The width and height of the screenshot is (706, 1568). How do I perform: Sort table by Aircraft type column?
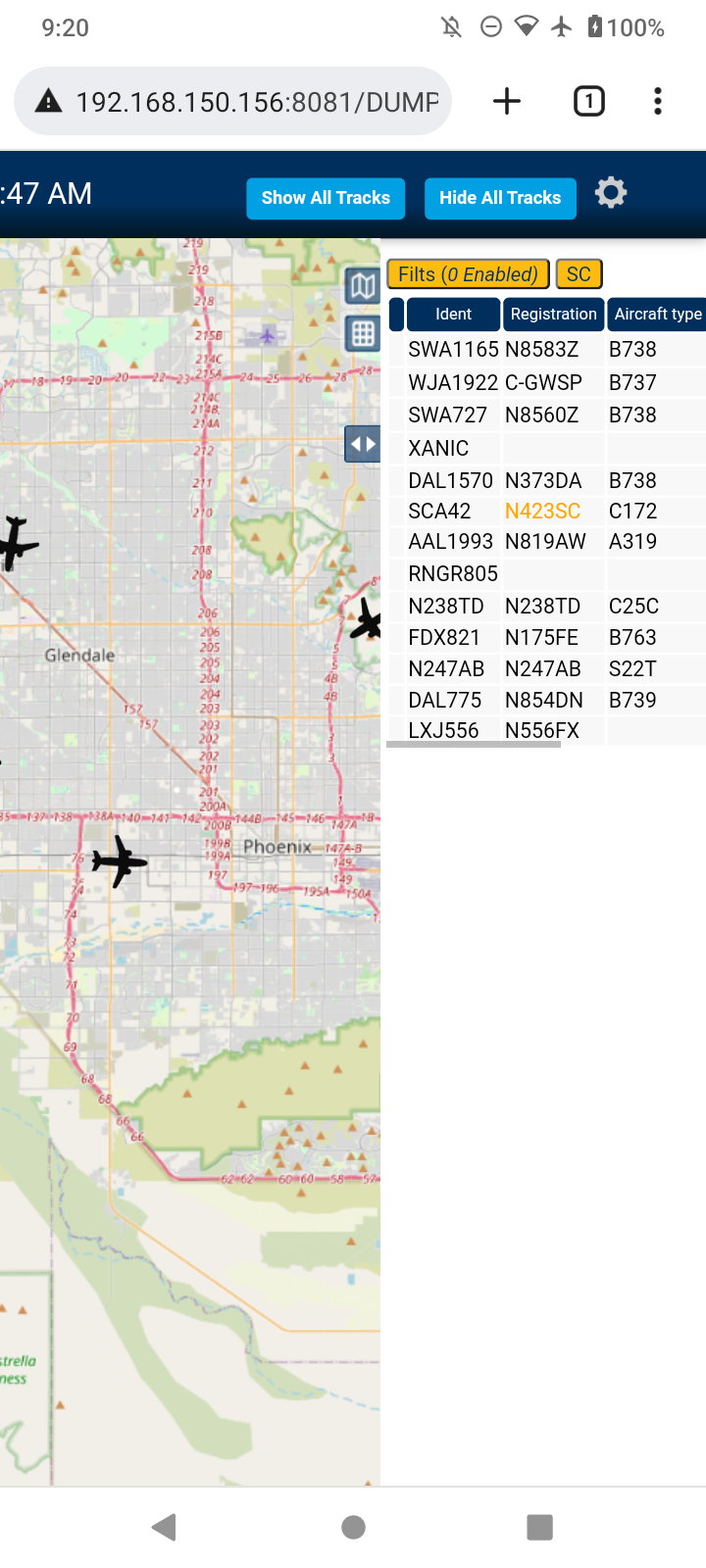pyautogui.click(x=657, y=314)
